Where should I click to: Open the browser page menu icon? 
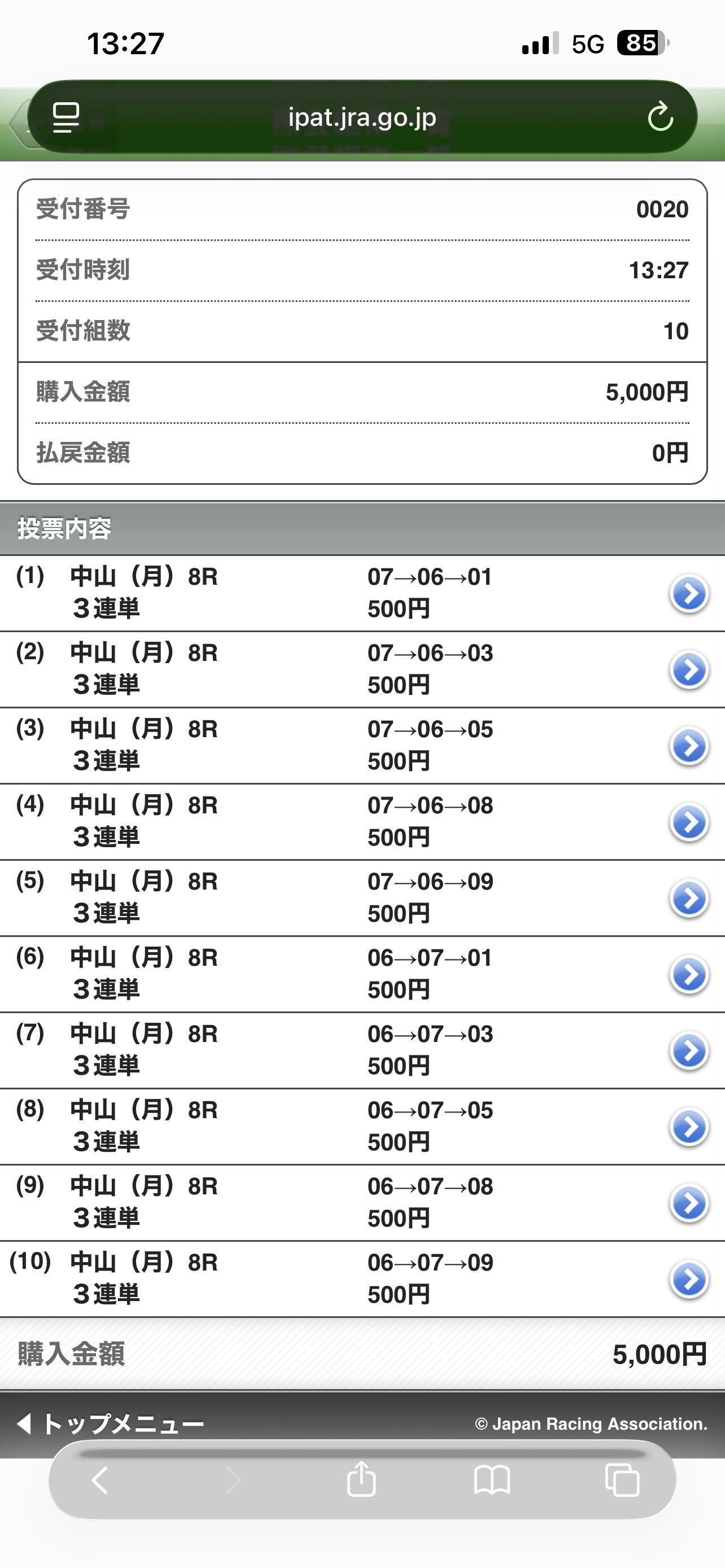65,117
